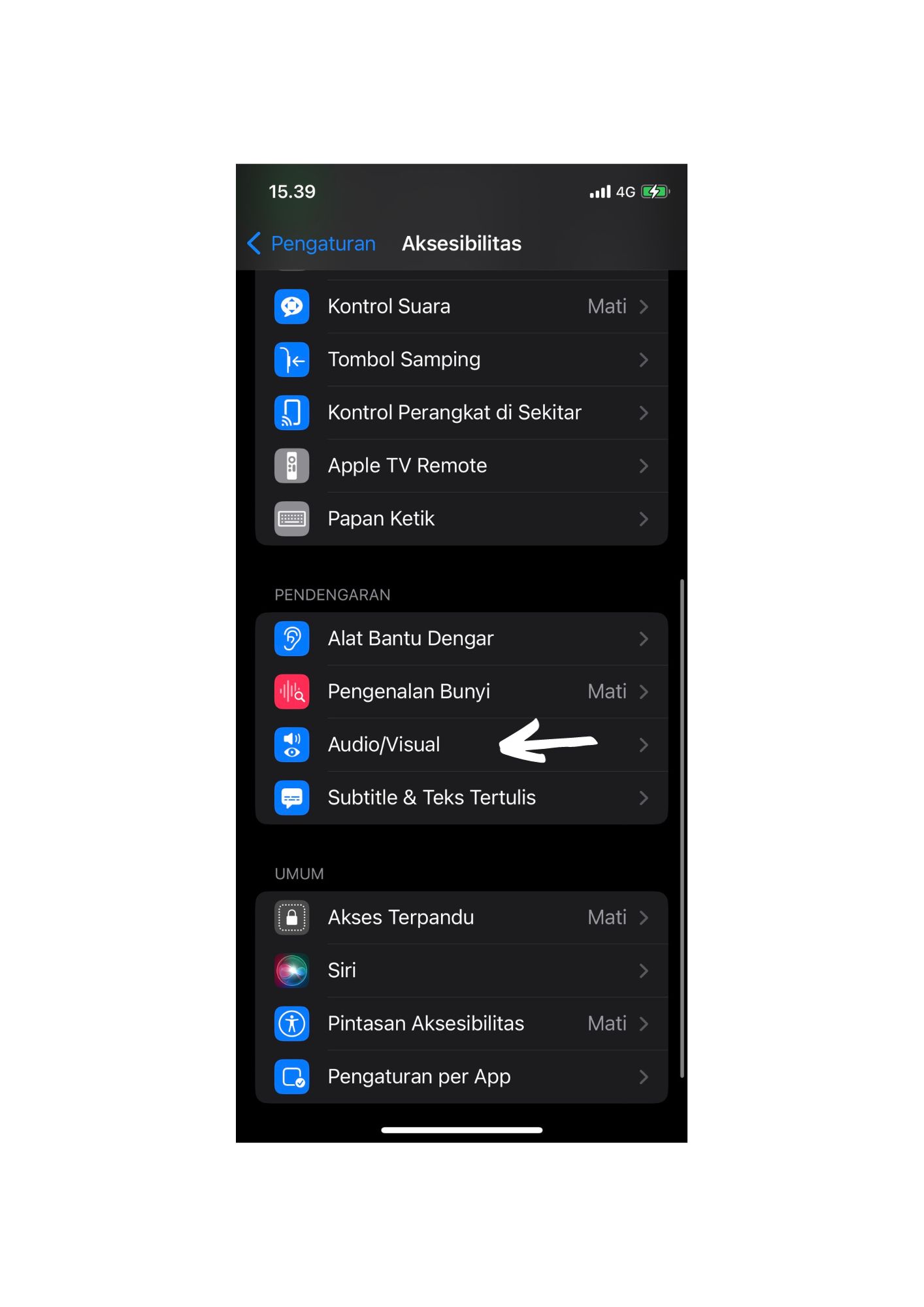Open Apple TV Remote settings
Image resolution: width=924 pixels, height=1307 pixels.
461,465
